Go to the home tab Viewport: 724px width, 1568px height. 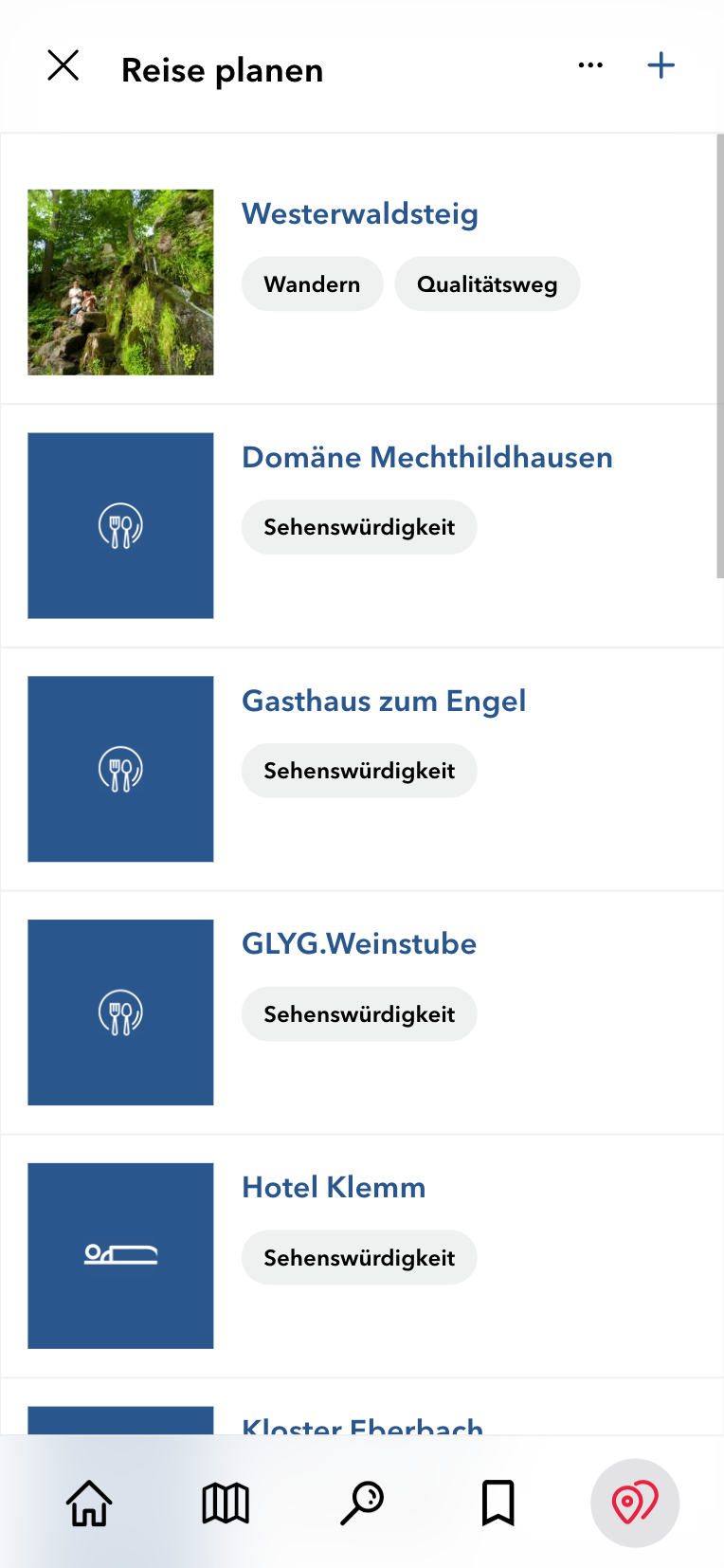coord(89,1503)
